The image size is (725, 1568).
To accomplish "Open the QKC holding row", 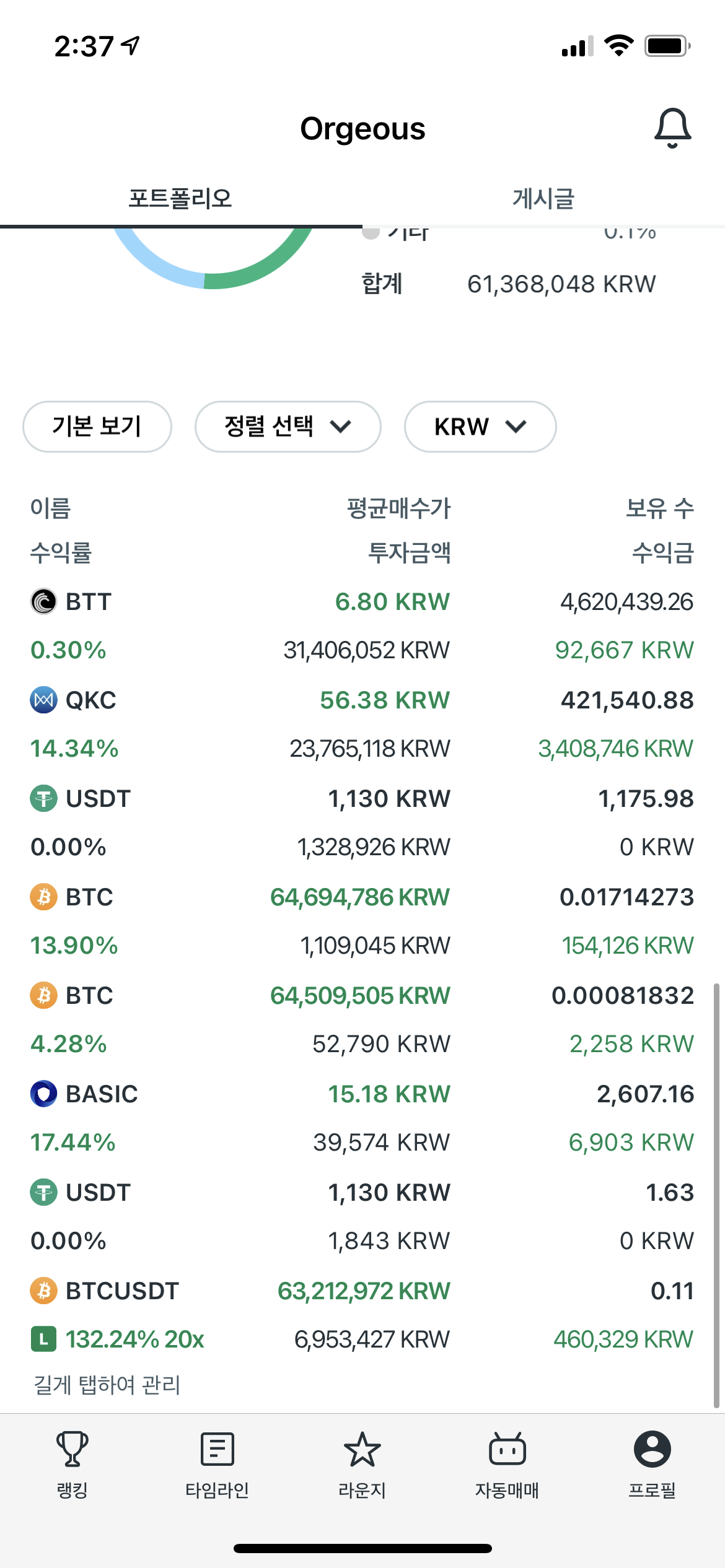I will pyautogui.click(x=362, y=724).
